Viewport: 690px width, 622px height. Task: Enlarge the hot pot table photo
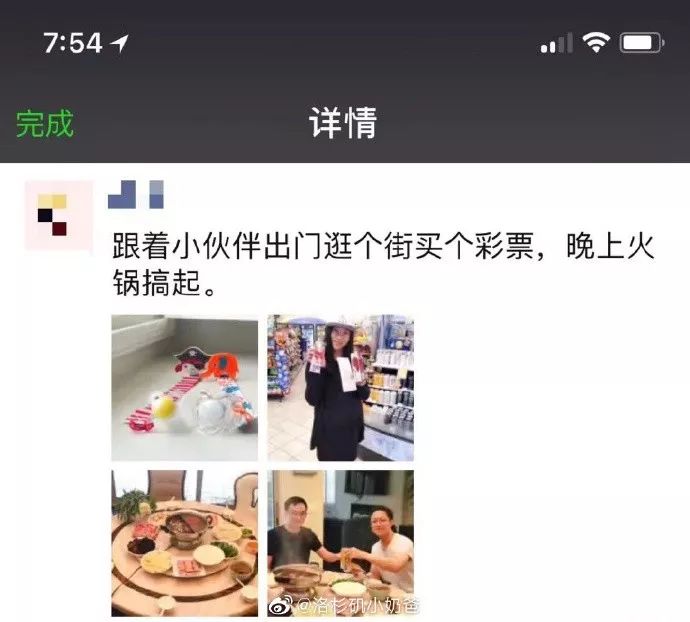pyautogui.click(x=184, y=543)
